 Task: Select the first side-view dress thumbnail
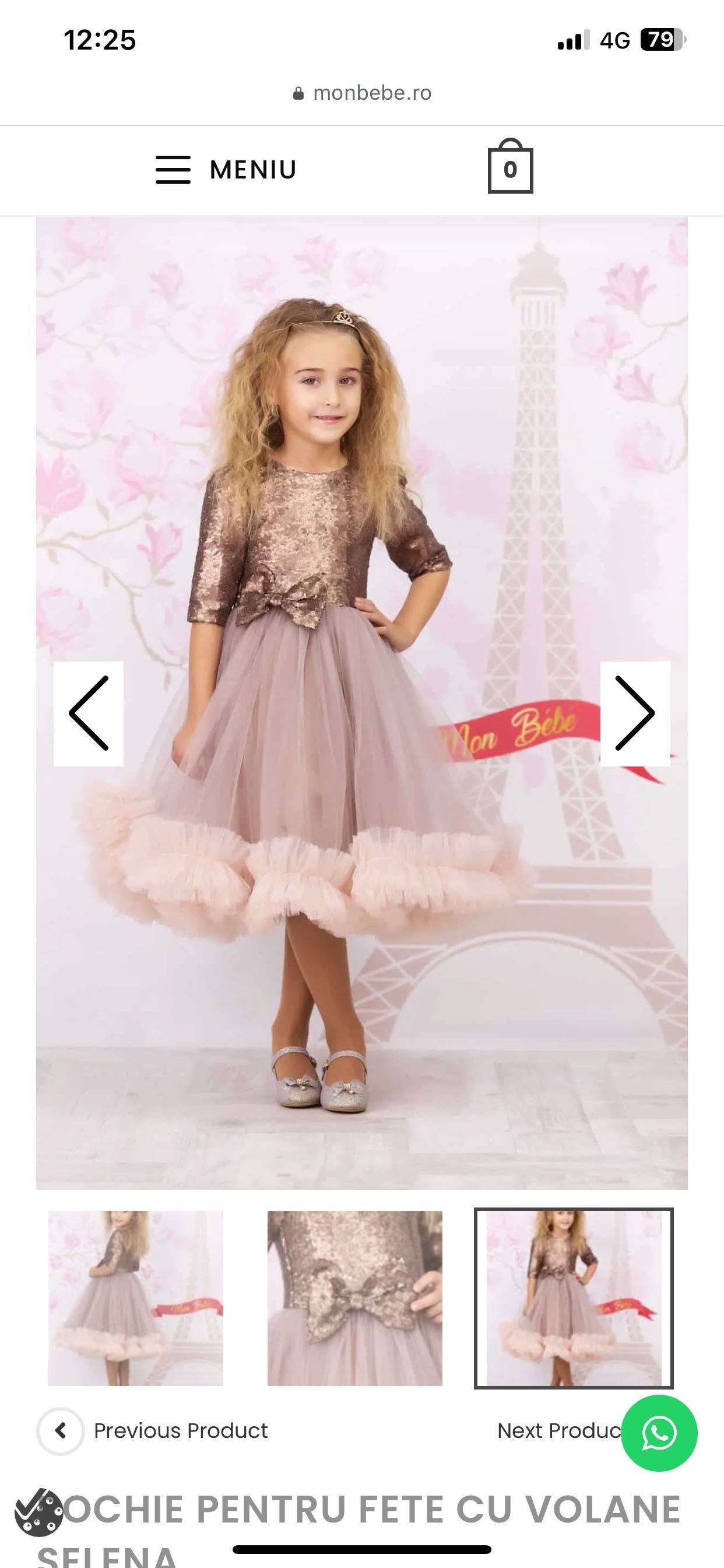136,1298
